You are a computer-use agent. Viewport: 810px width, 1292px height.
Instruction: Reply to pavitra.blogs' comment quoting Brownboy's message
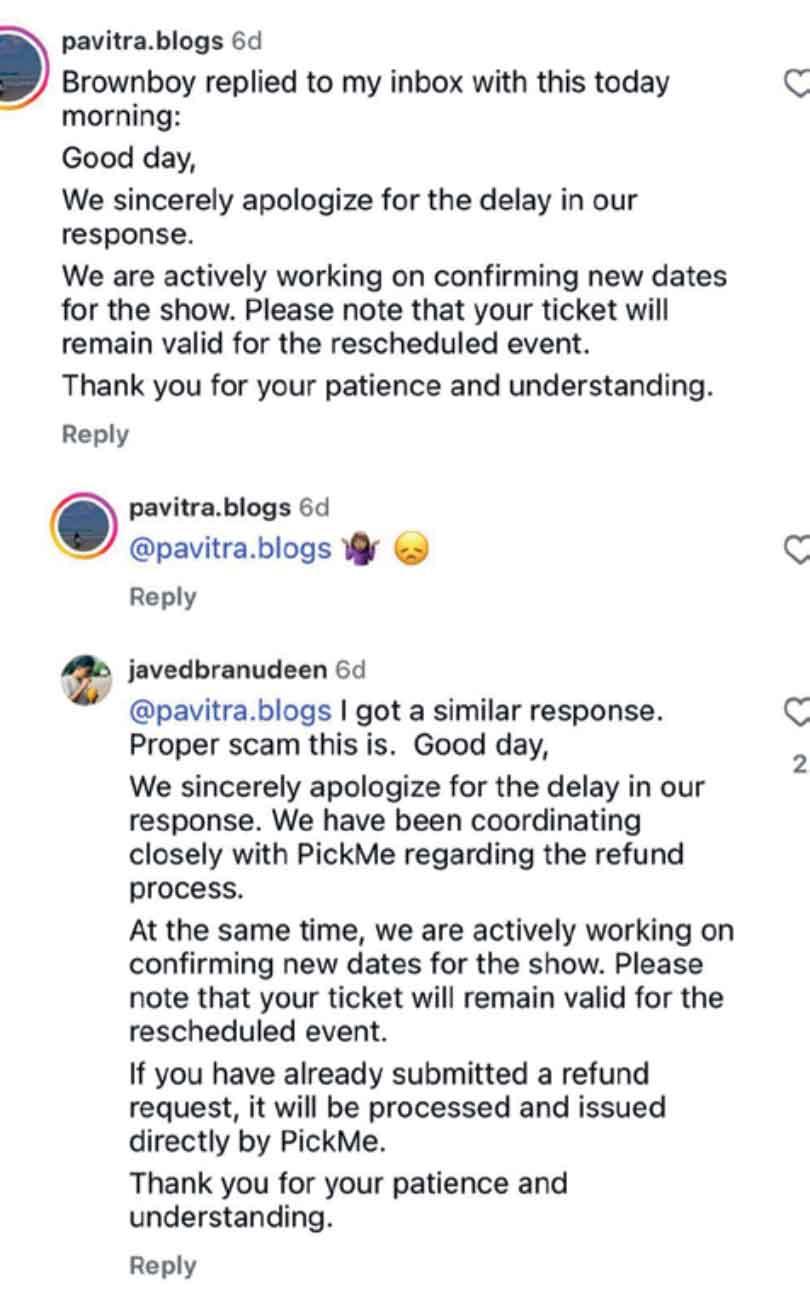[x=95, y=435]
